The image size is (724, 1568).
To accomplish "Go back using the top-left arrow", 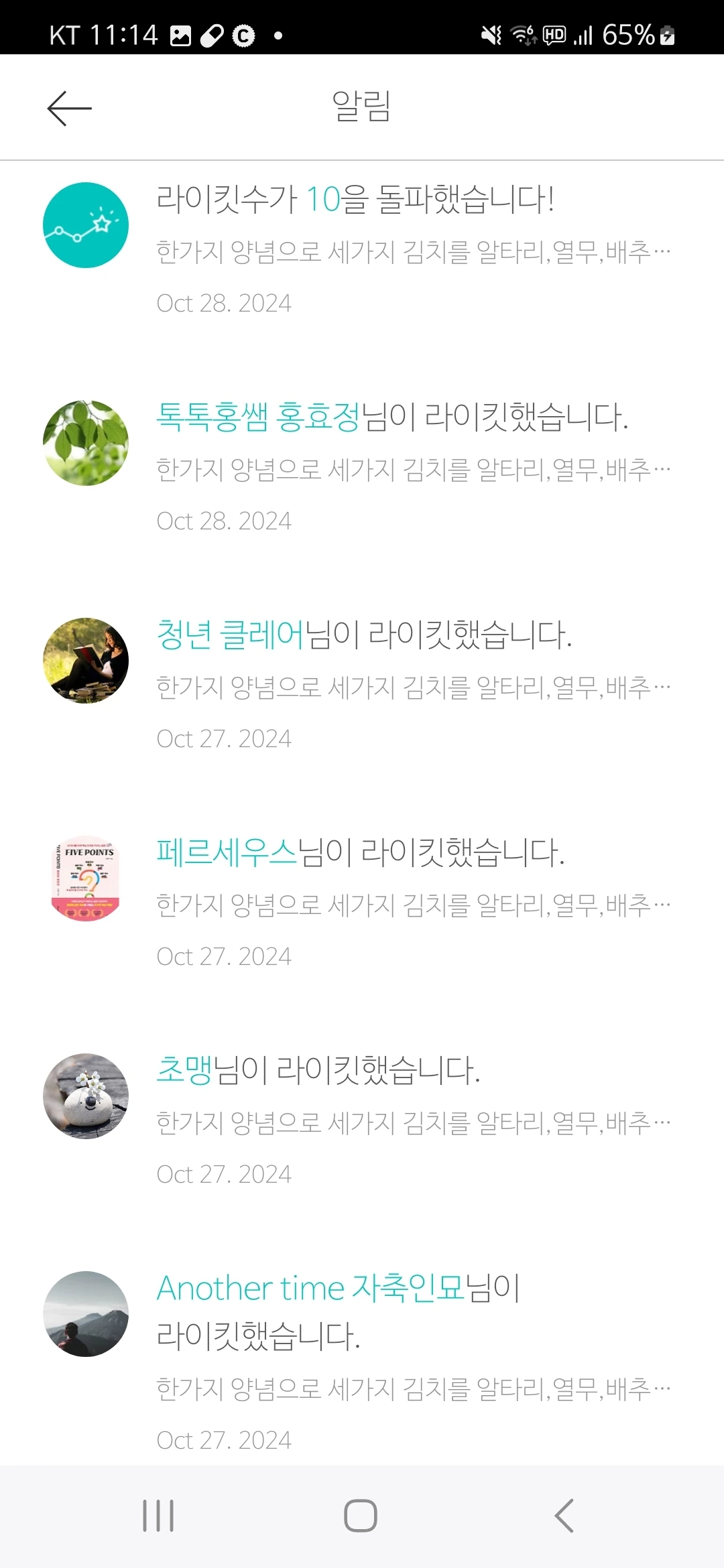I will pos(70,108).
